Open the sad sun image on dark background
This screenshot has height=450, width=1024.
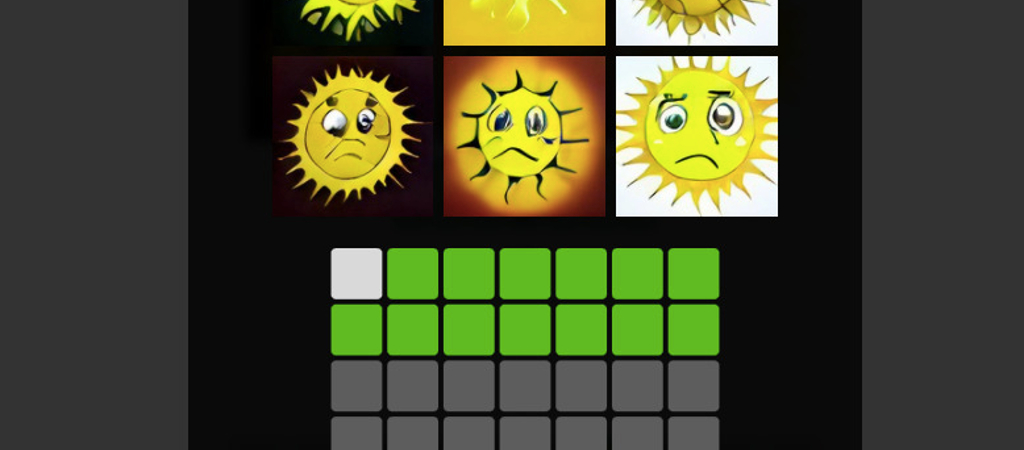[x=352, y=136]
